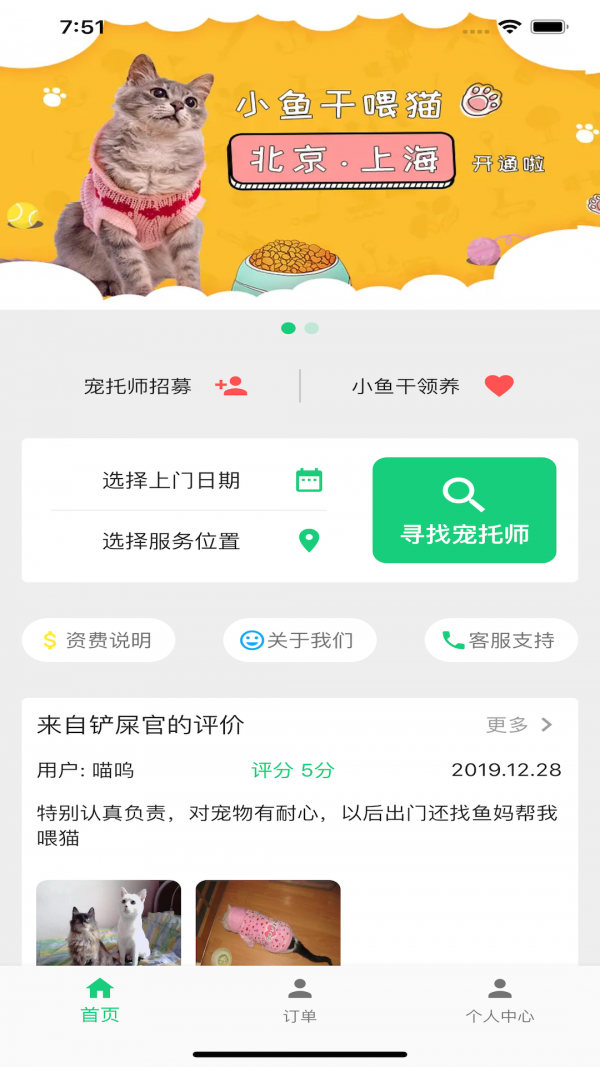
Task: Open the review photo of two cats
Action: [109, 922]
